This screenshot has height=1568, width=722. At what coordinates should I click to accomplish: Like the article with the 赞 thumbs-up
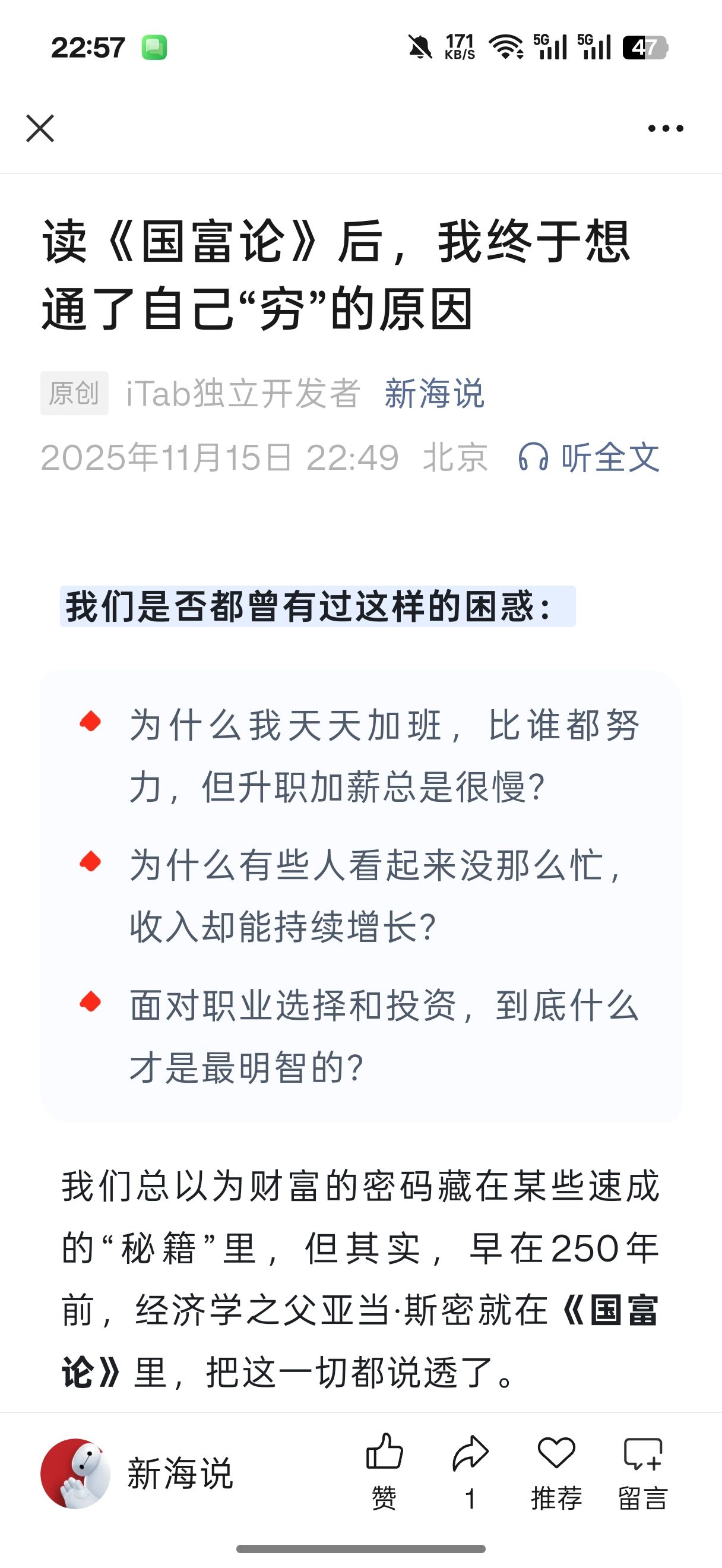(384, 1471)
